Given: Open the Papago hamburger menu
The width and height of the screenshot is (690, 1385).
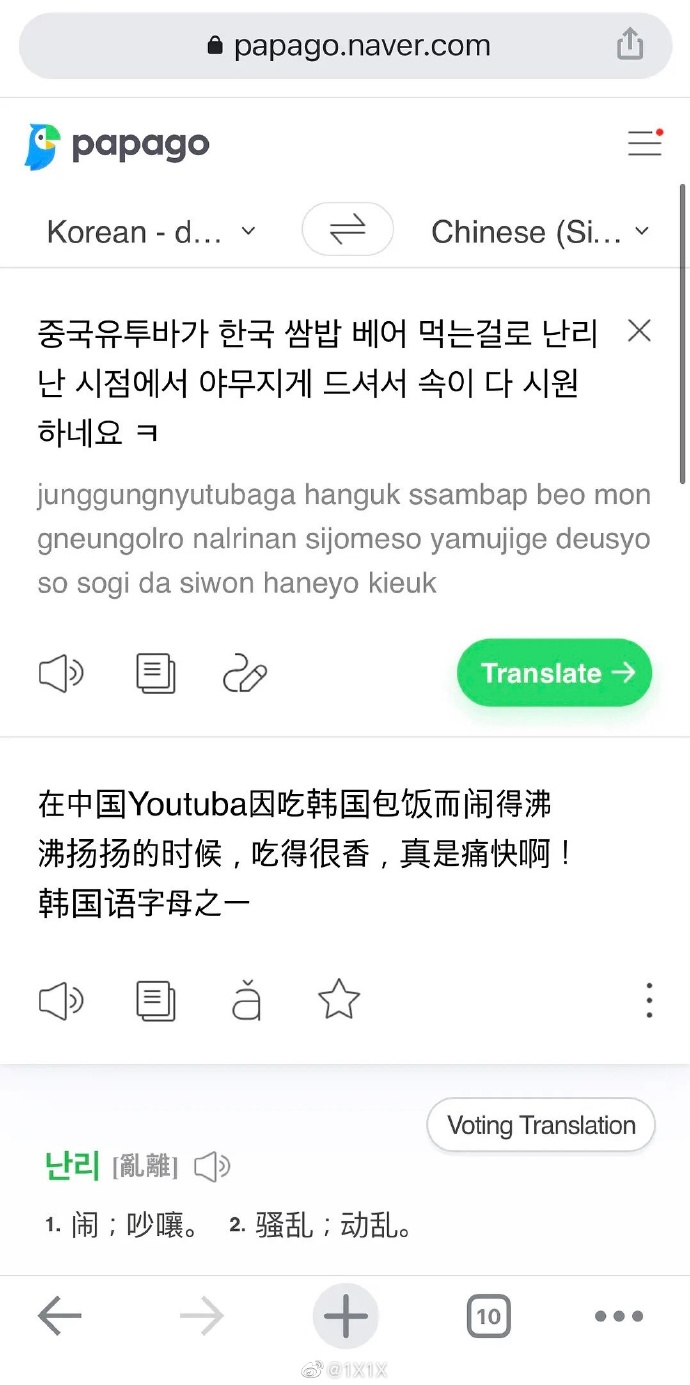Looking at the screenshot, I should point(645,143).
